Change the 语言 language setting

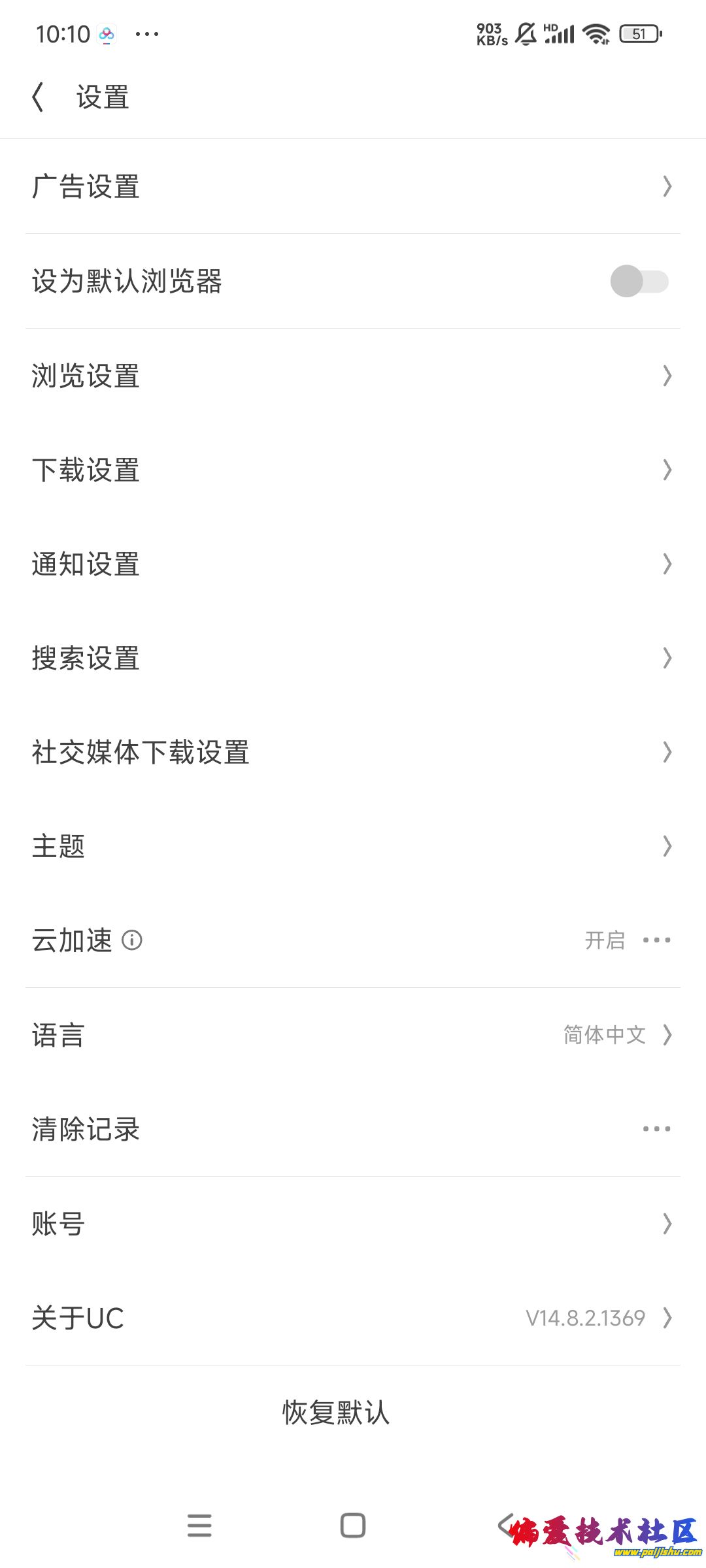click(353, 1034)
